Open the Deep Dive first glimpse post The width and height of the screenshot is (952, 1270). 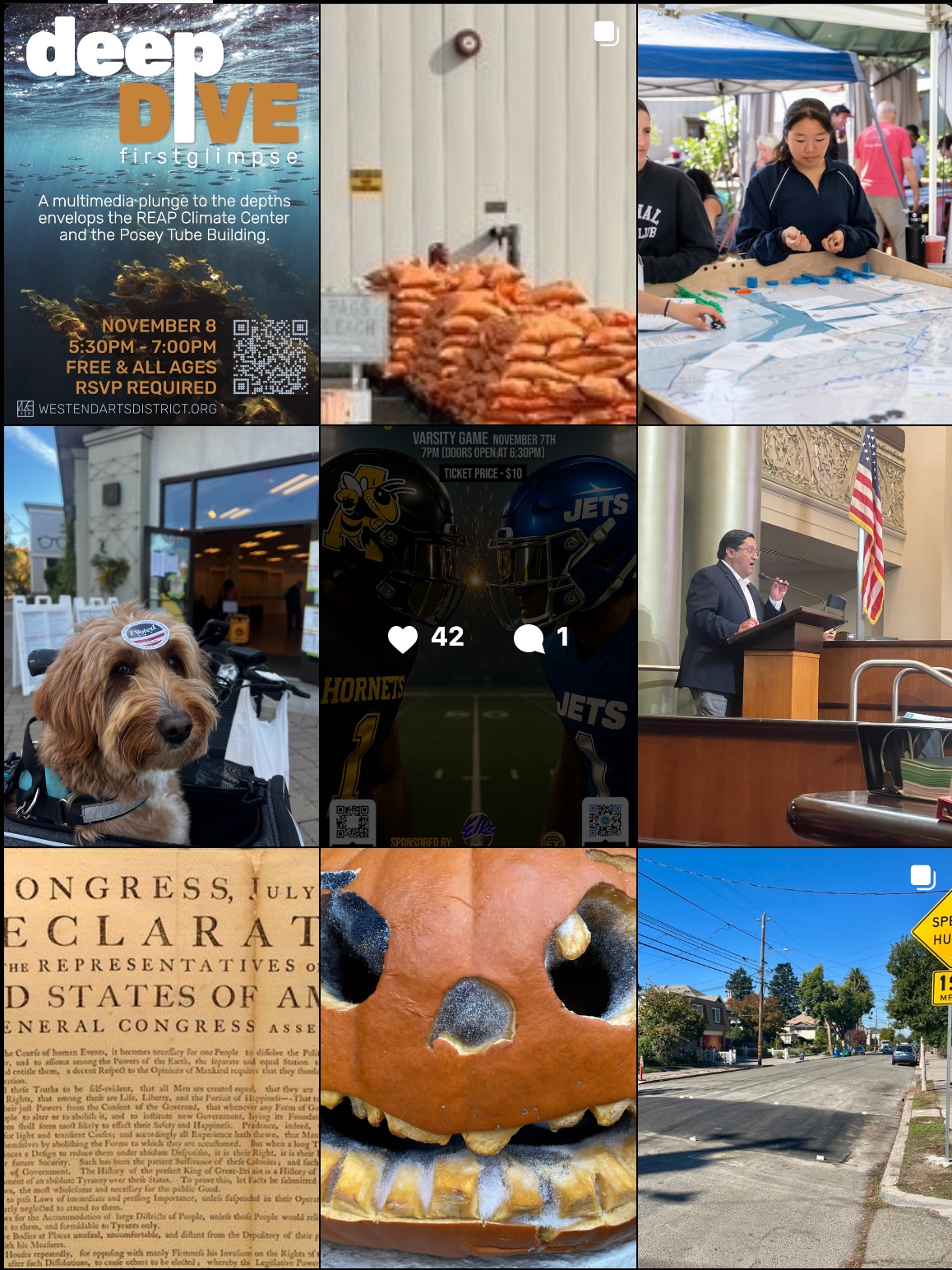pos(161,214)
